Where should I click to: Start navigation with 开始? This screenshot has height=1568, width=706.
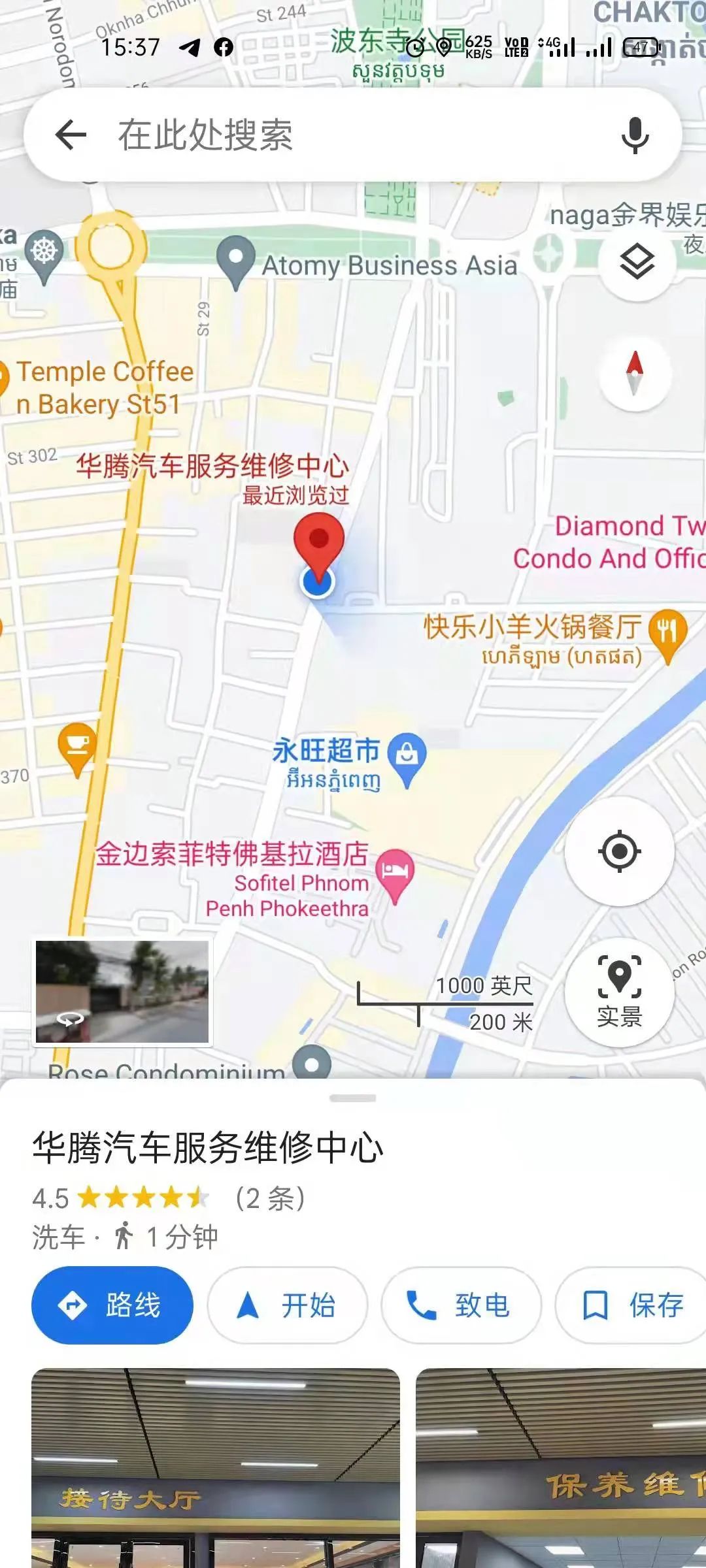click(x=288, y=1305)
